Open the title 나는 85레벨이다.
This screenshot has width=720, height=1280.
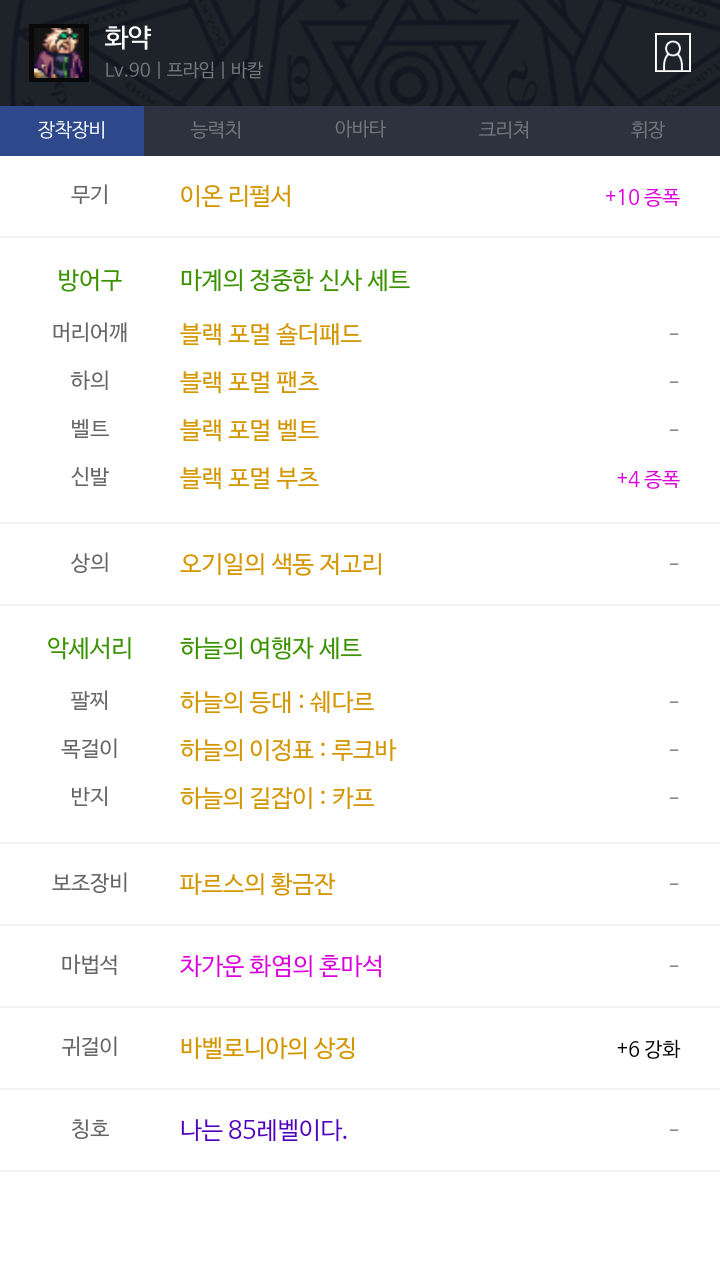263,1130
